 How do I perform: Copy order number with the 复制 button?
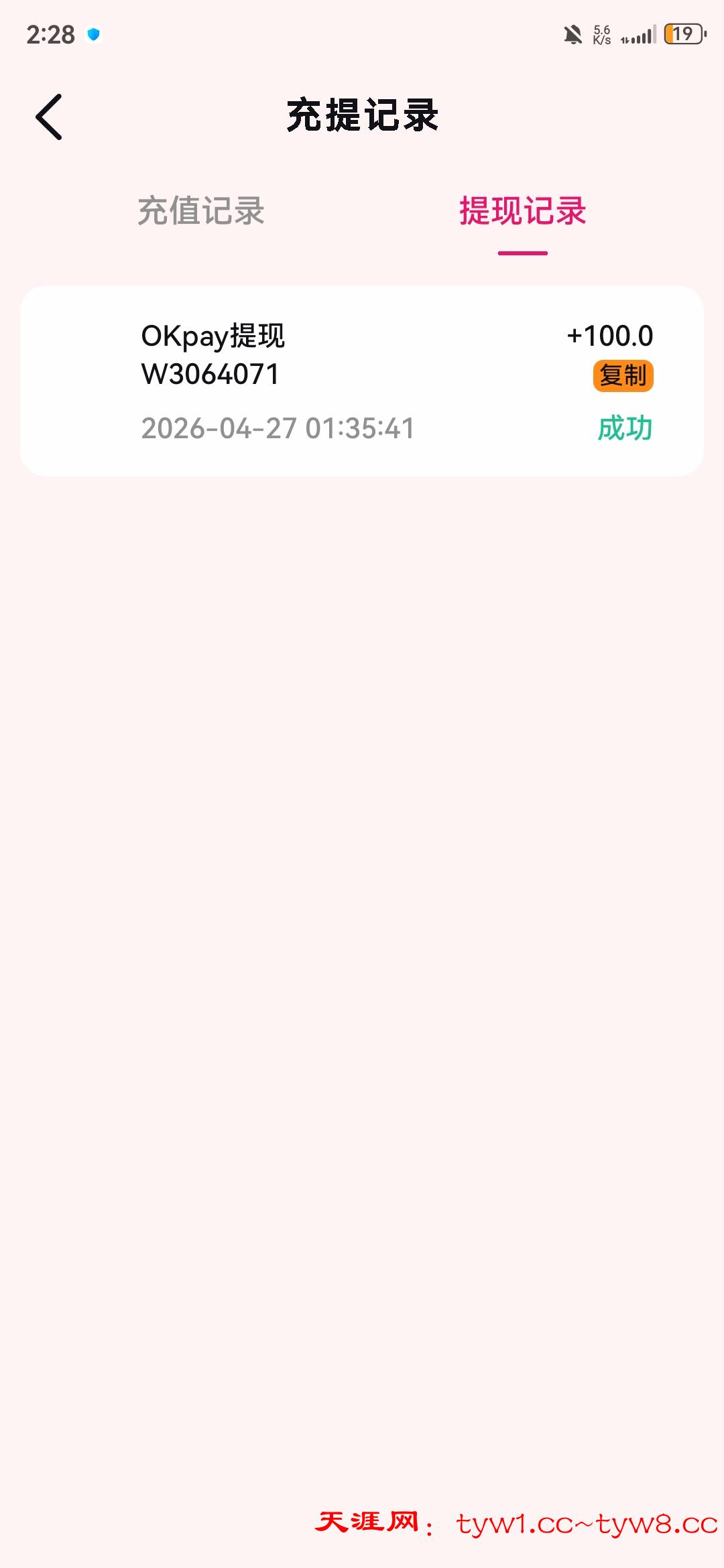click(623, 376)
